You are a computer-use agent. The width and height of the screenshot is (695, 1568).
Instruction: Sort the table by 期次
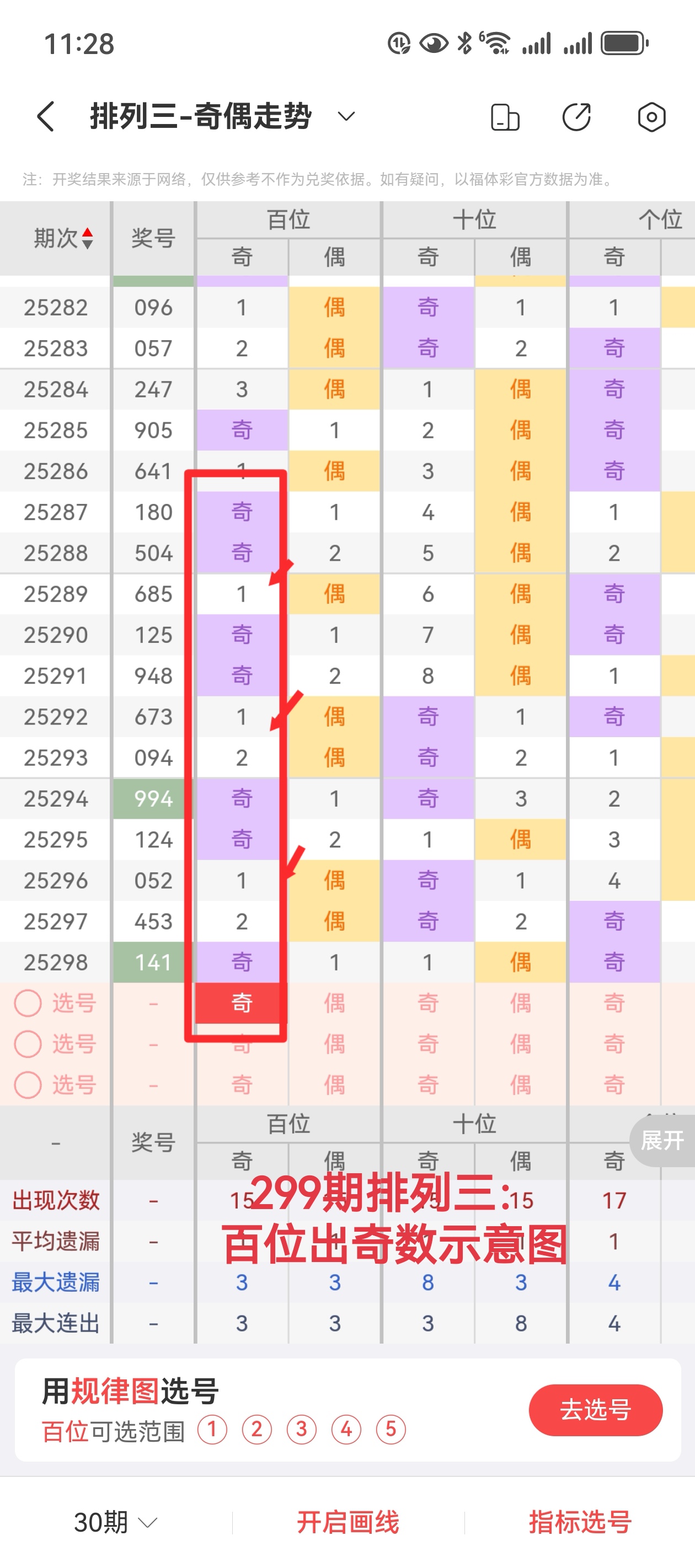tap(63, 238)
